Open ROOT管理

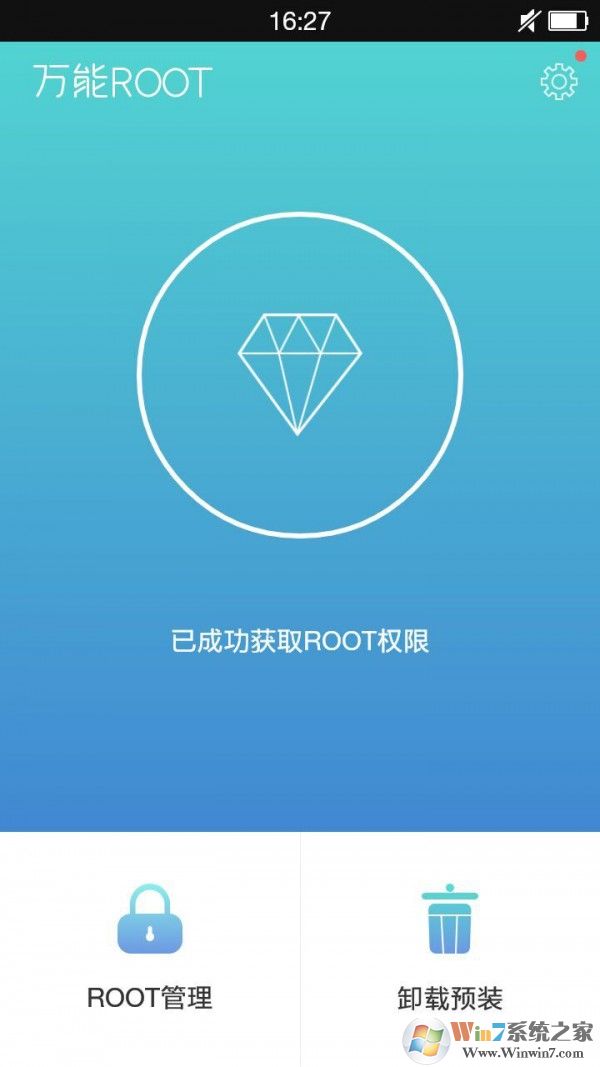tap(150, 945)
